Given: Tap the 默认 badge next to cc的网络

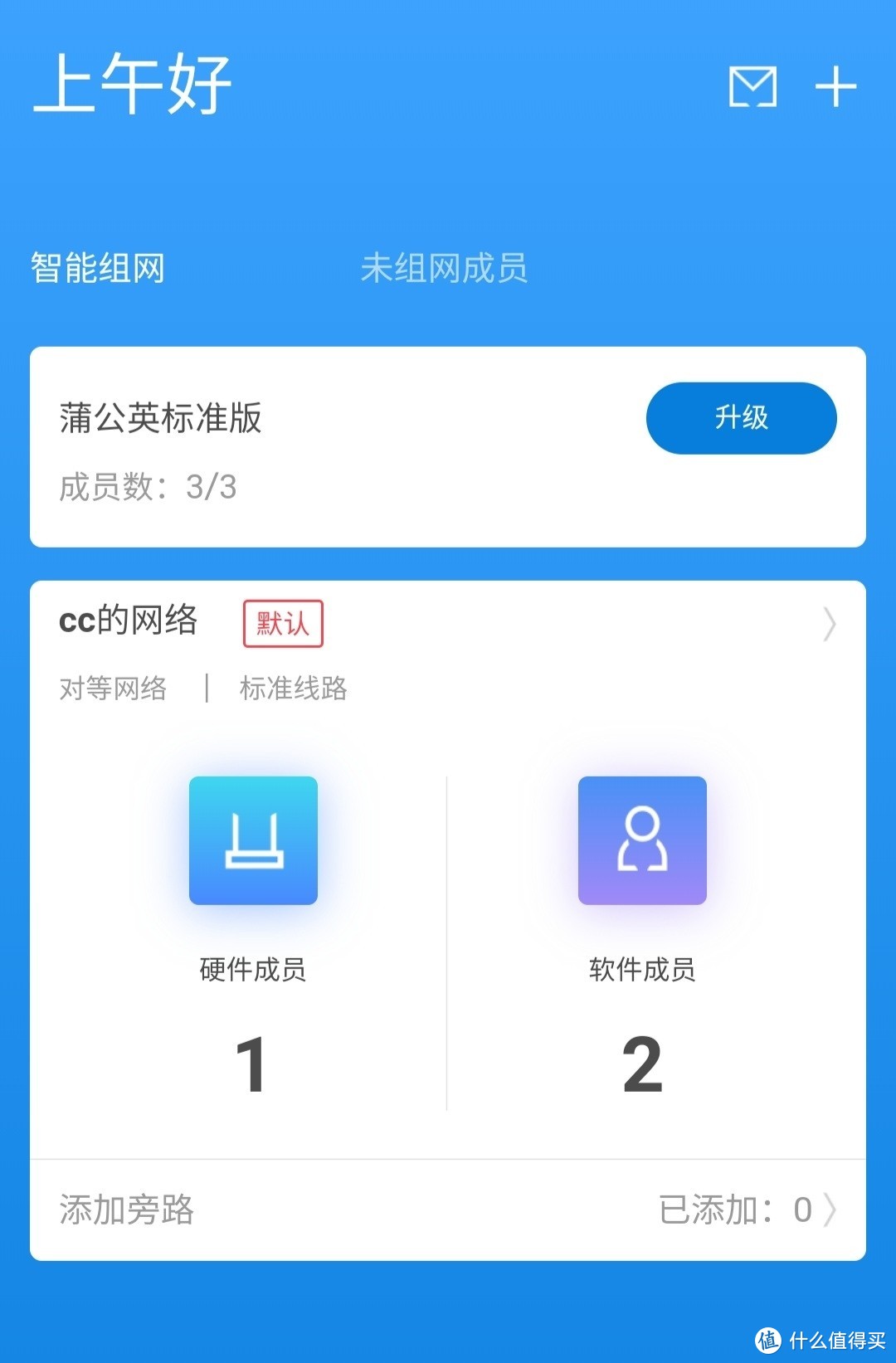Looking at the screenshot, I should [x=281, y=624].
